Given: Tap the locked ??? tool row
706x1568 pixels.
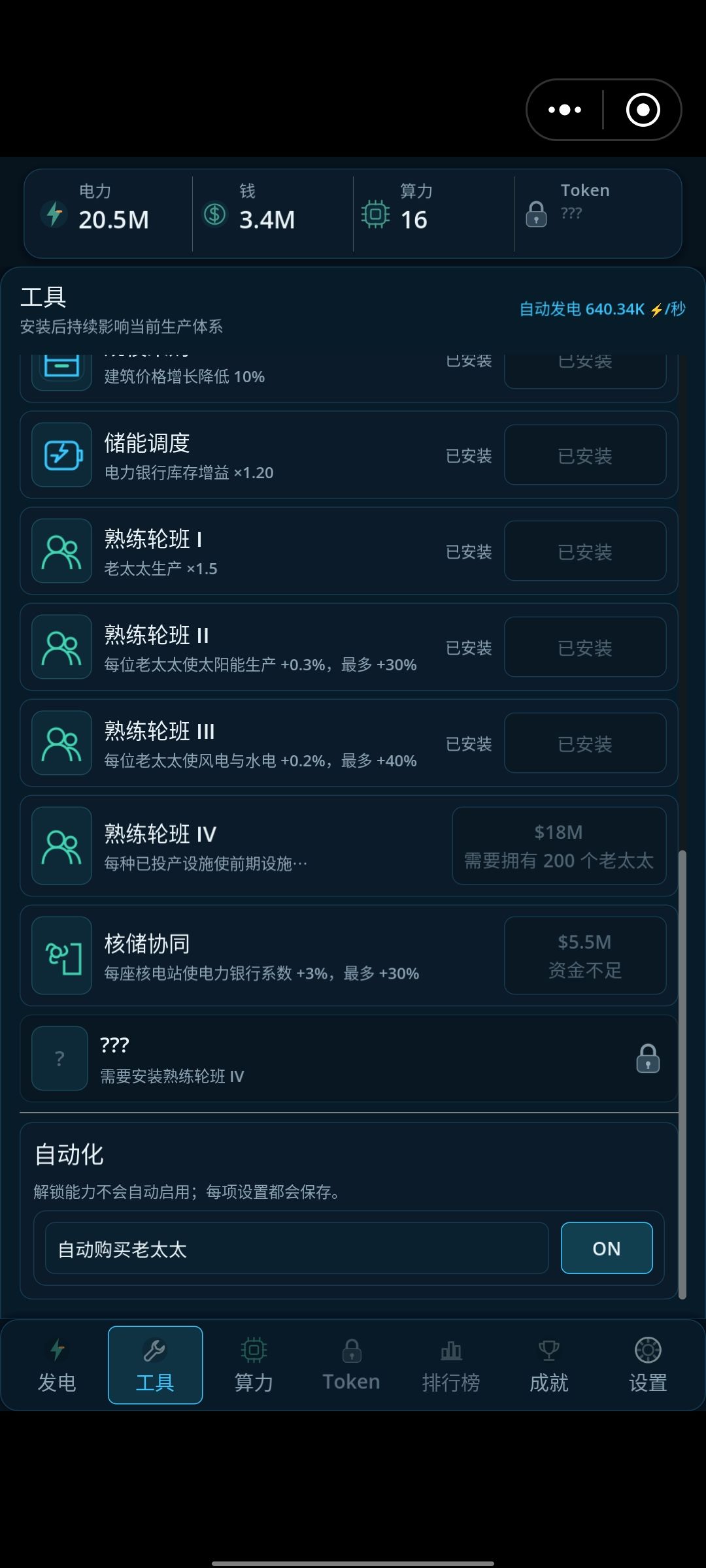Looking at the screenshot, I should (349, 1058).
